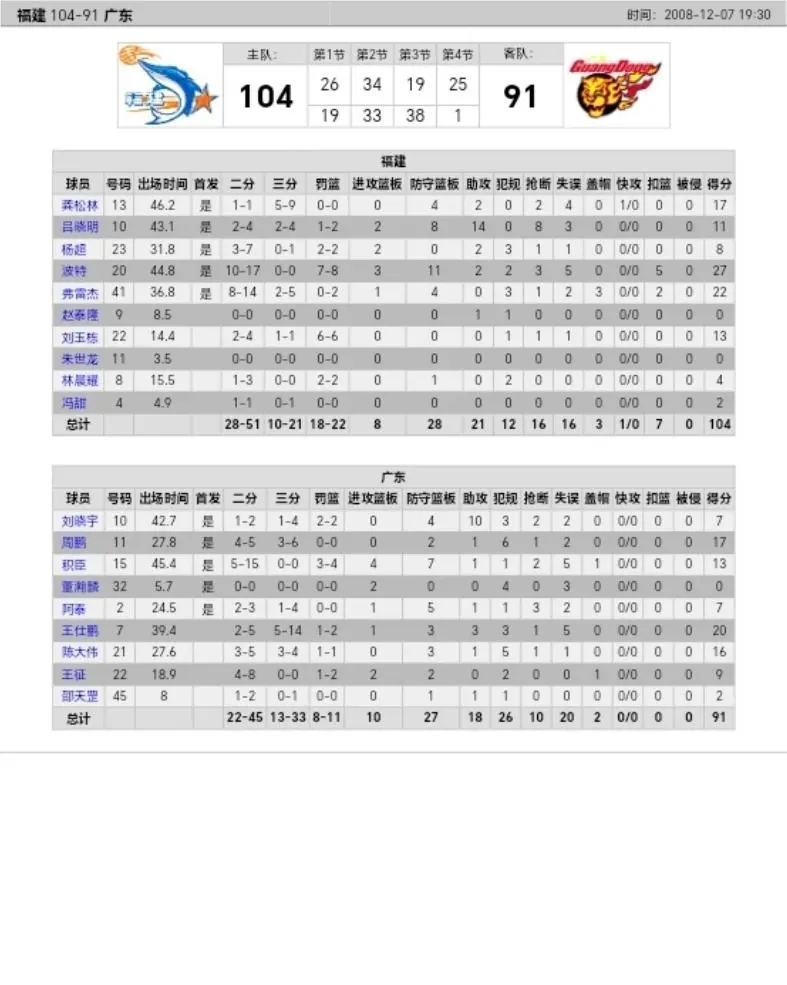
Task: Open the 积臣 player link
Action: tap(73, 564)
